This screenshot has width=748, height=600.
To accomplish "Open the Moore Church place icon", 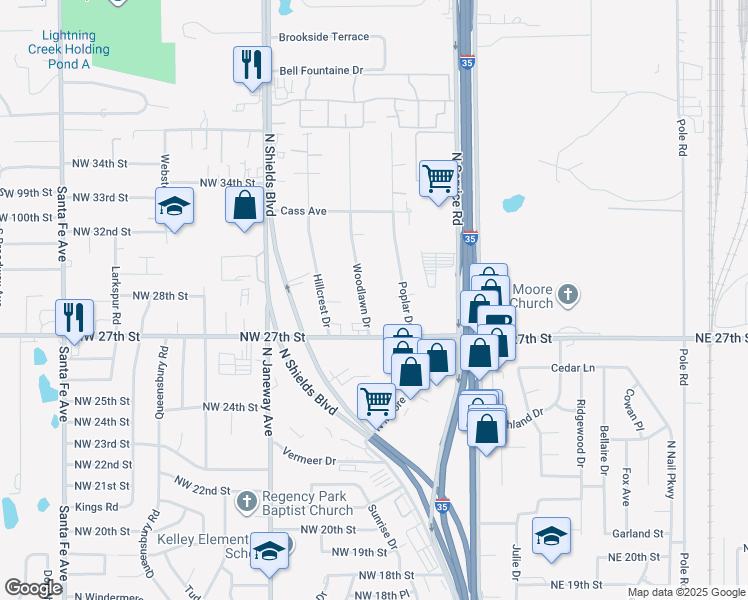I will pos(568,295).
